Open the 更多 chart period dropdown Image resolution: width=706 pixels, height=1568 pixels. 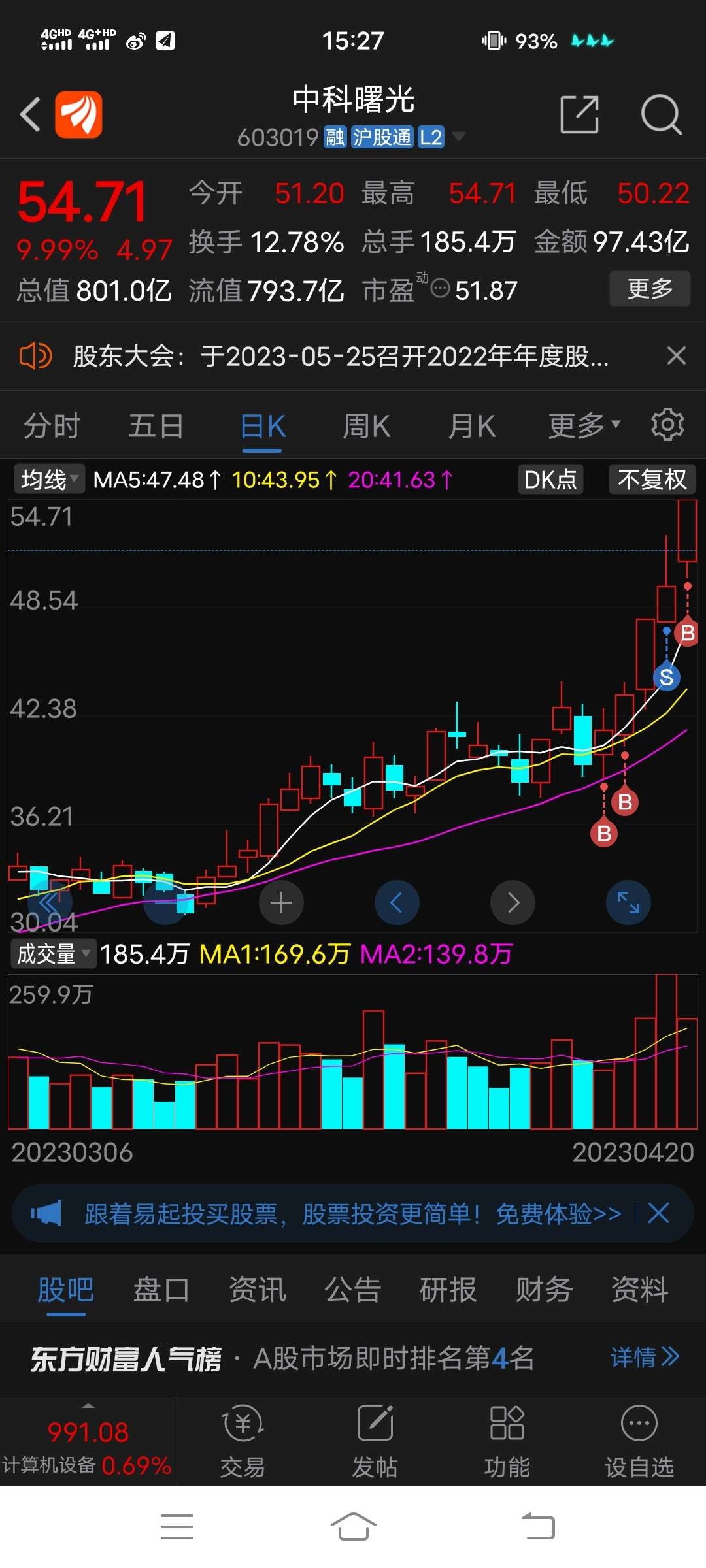click(x=584, y=426)
